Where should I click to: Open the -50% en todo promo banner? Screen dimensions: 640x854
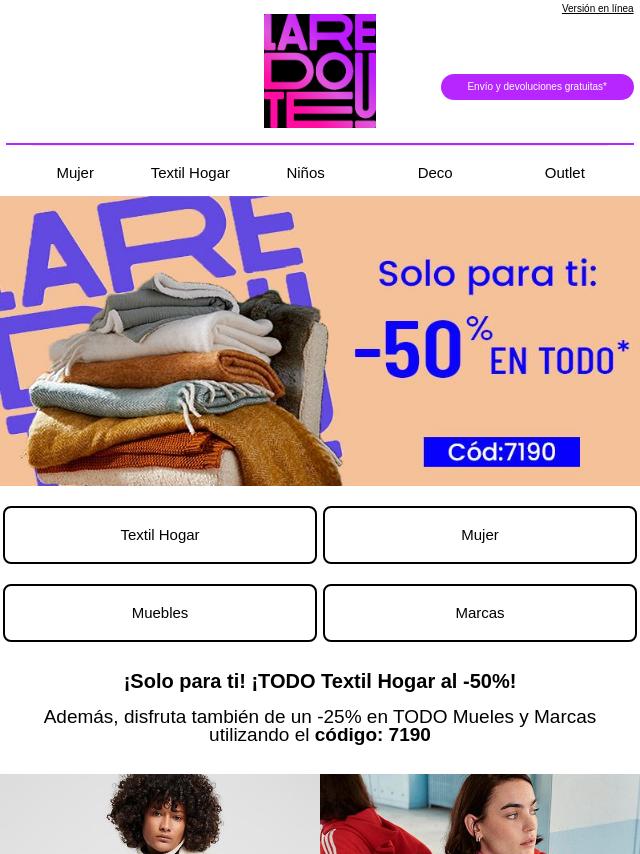(320, 341)
